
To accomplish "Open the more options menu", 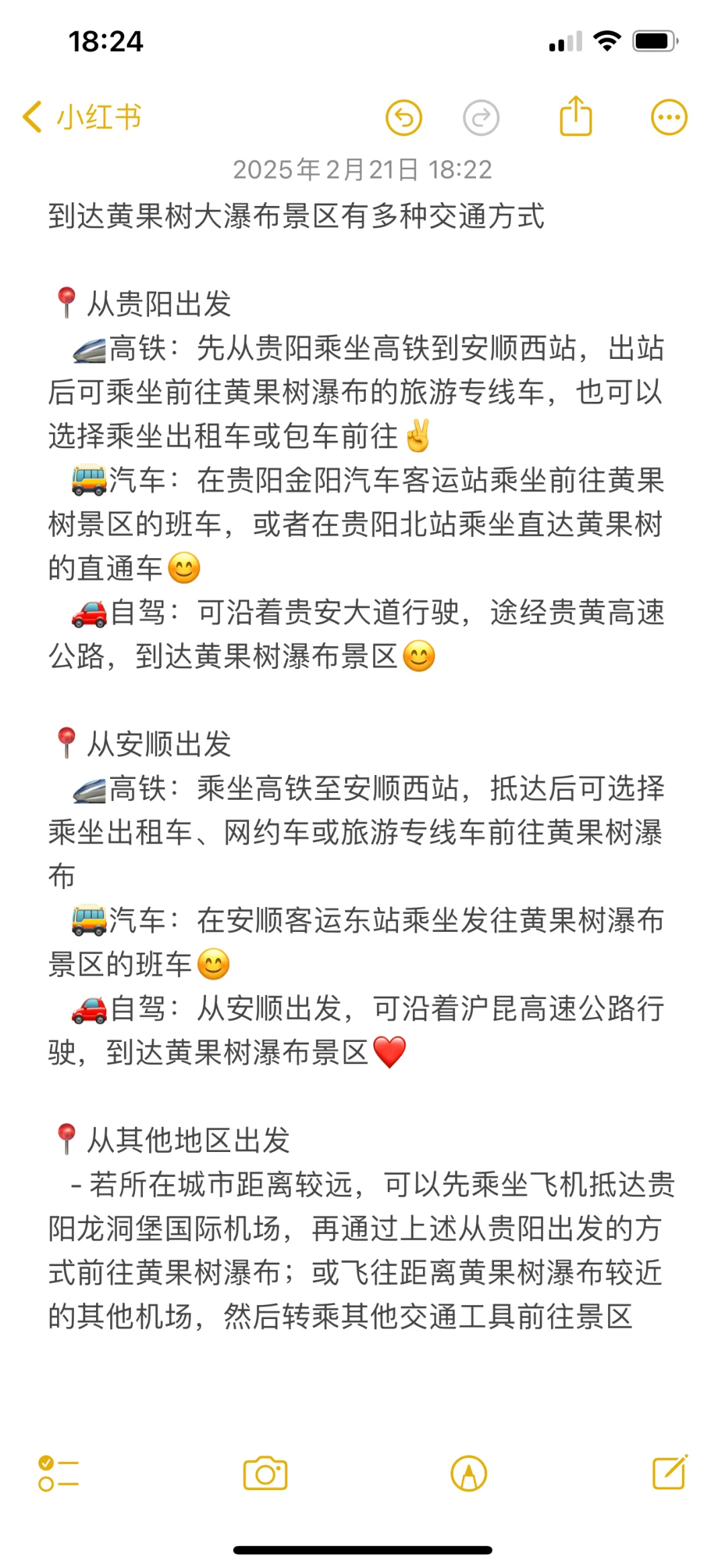I will point(669,118).
